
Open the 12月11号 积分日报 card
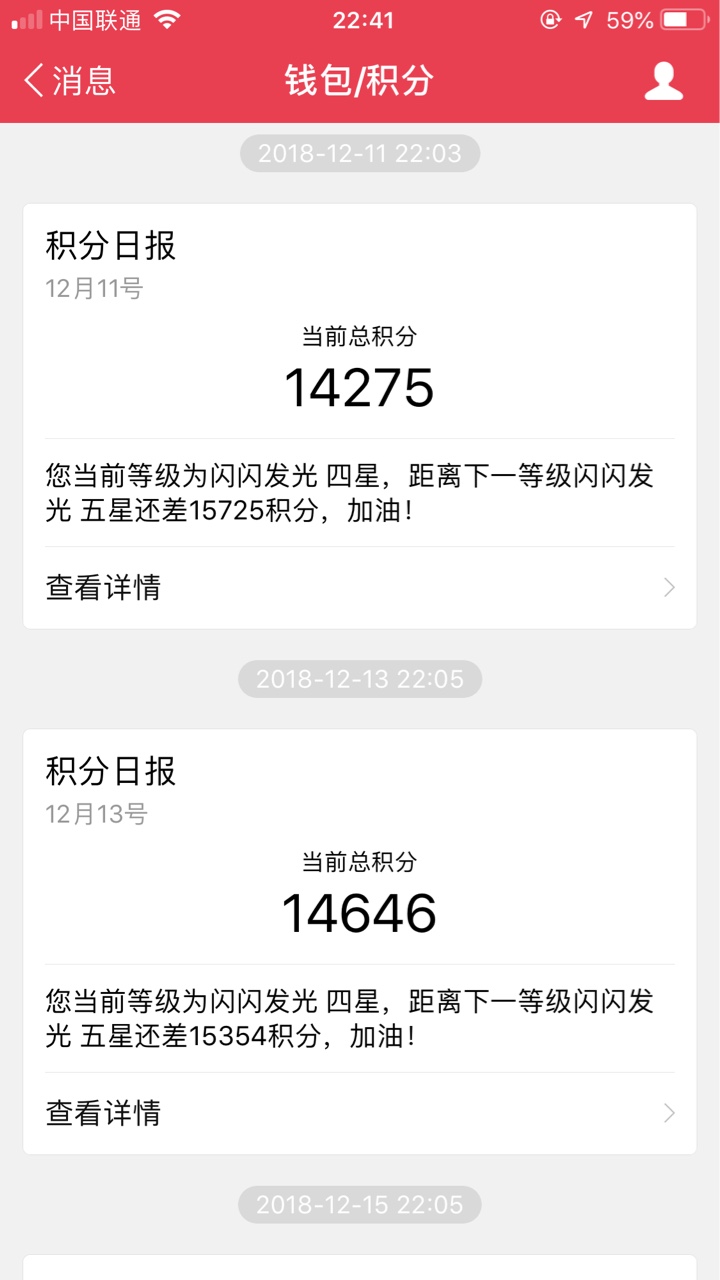click(360, 417)
